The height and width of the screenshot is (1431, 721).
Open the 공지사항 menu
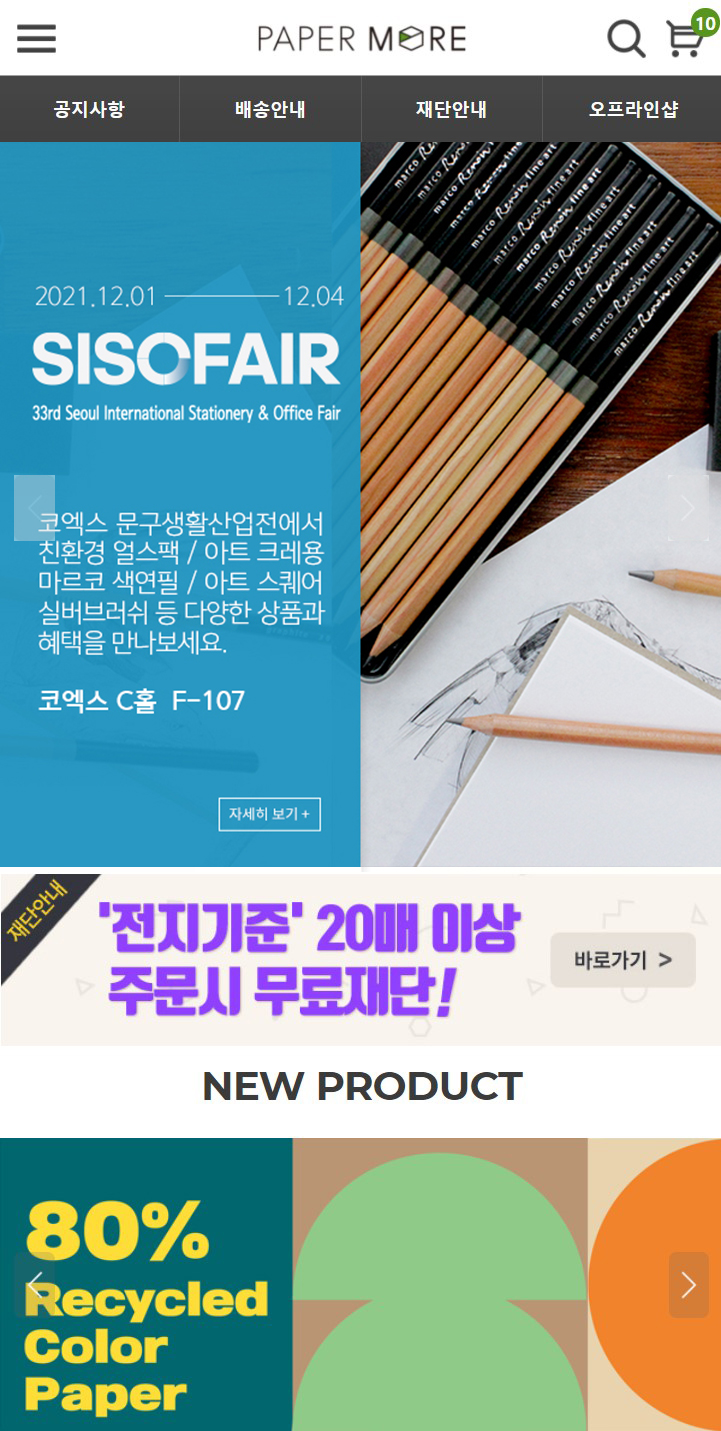click(x=89, y=109)
